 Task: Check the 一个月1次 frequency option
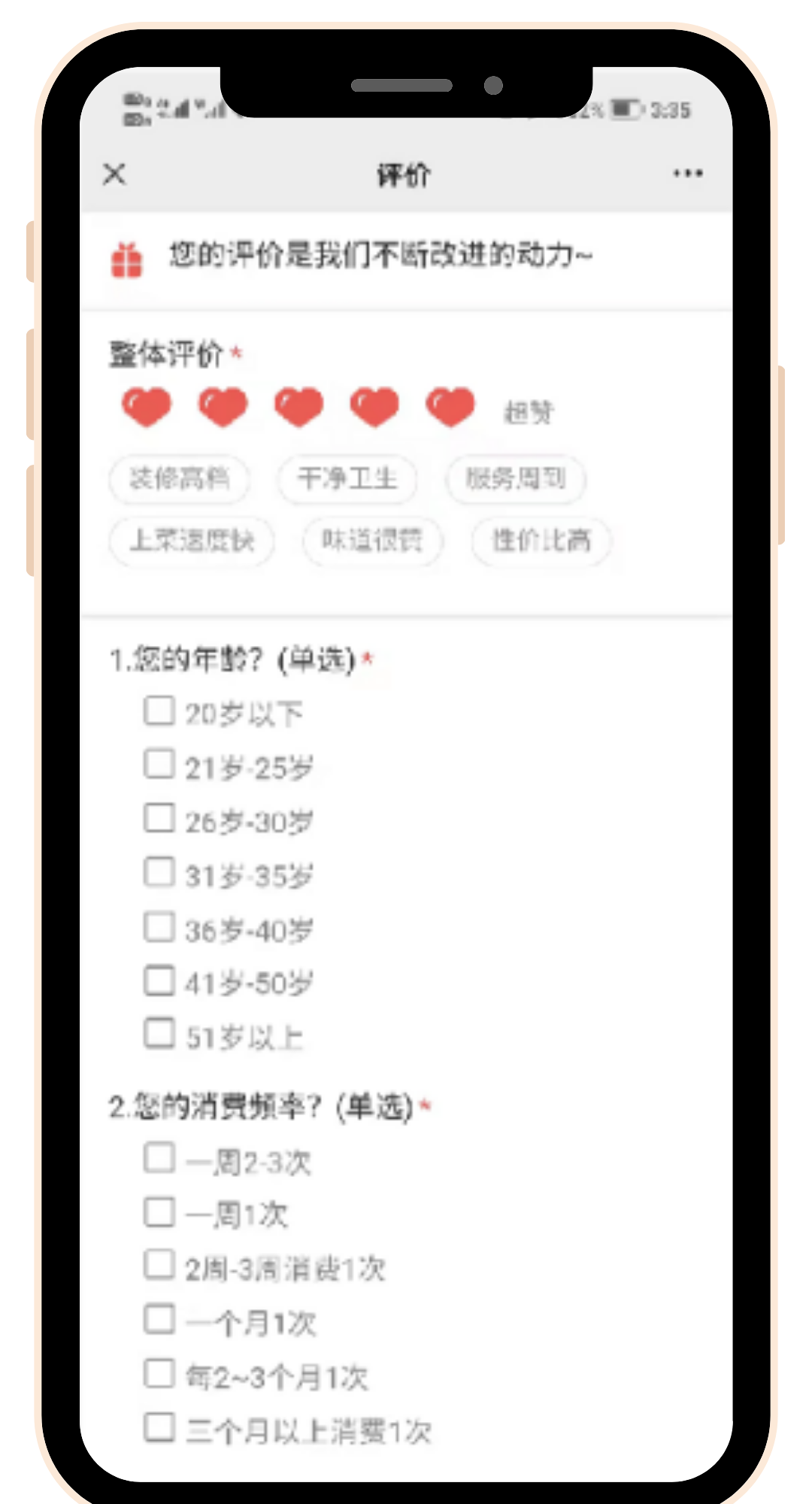pyautogui.click(x=159, y=1319)
